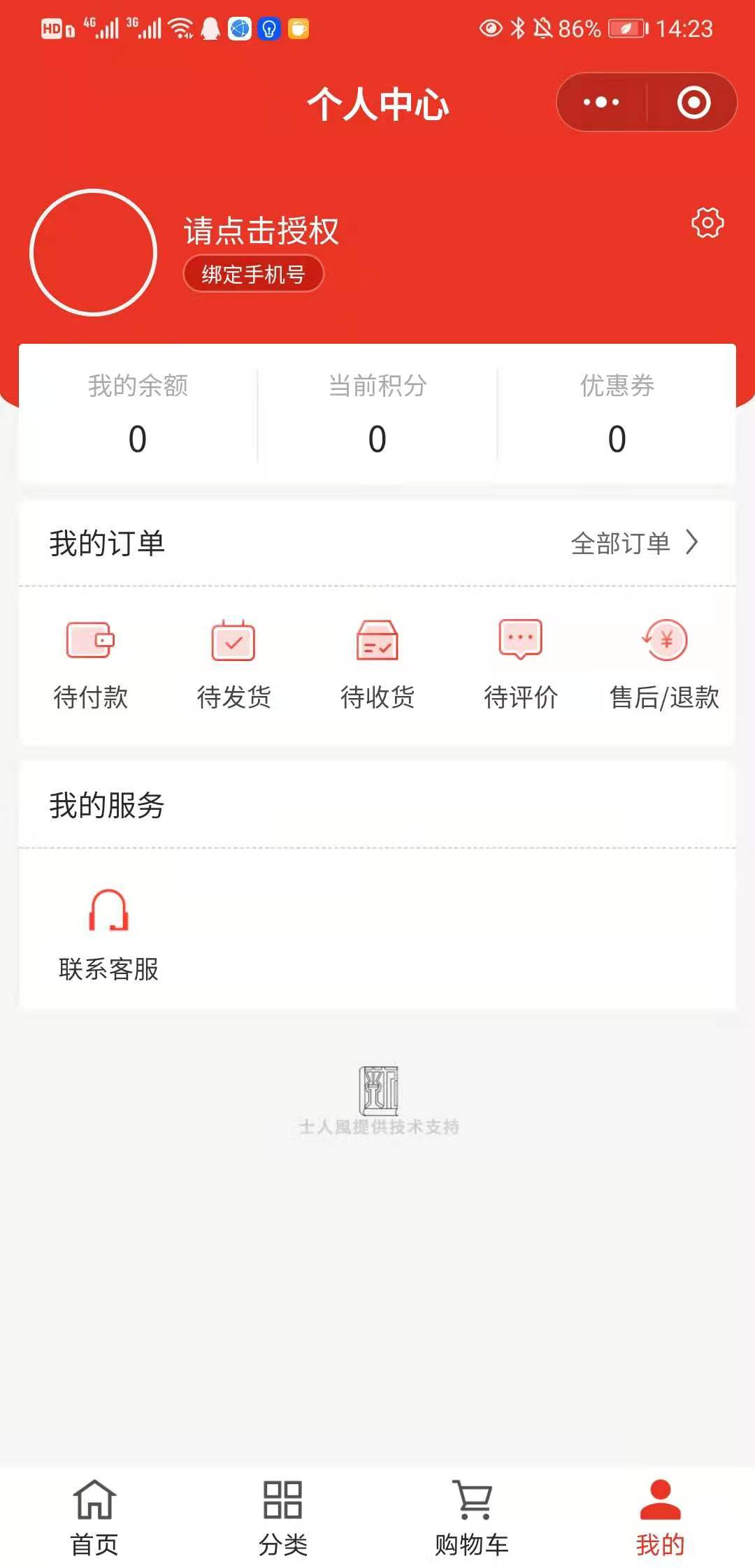
Task: Tap the empty profile avatar circle
Action: (94, 252)
